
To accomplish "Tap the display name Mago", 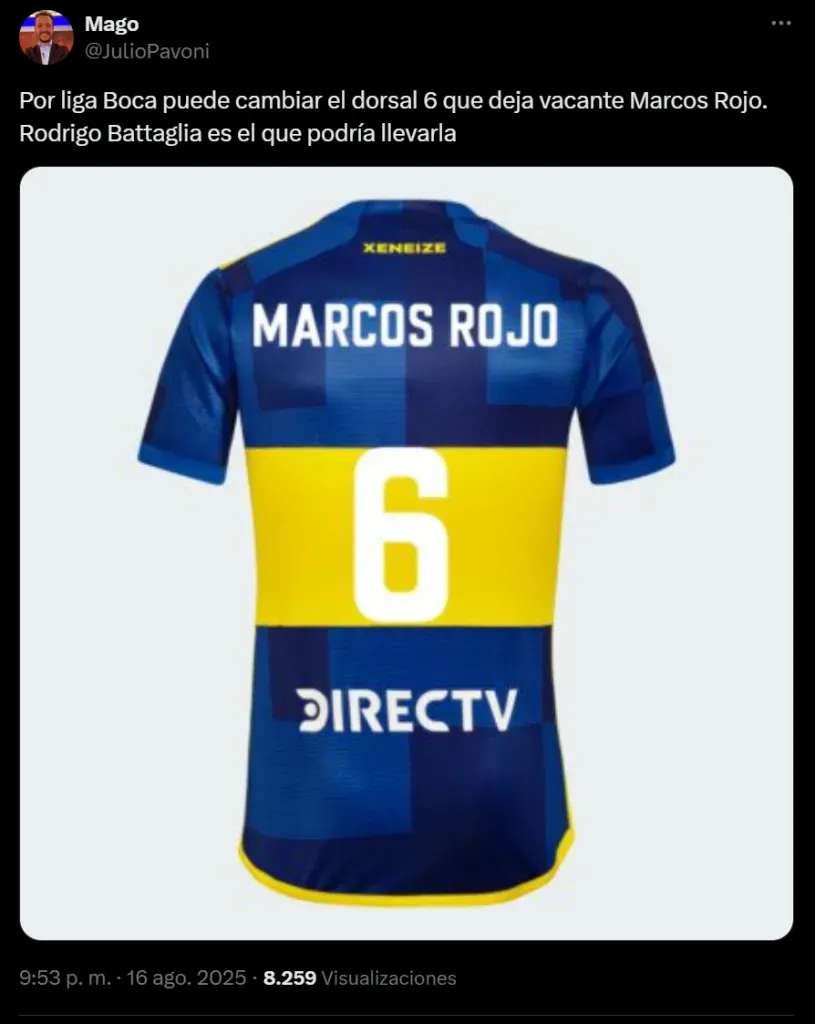I will click(112, 25).
